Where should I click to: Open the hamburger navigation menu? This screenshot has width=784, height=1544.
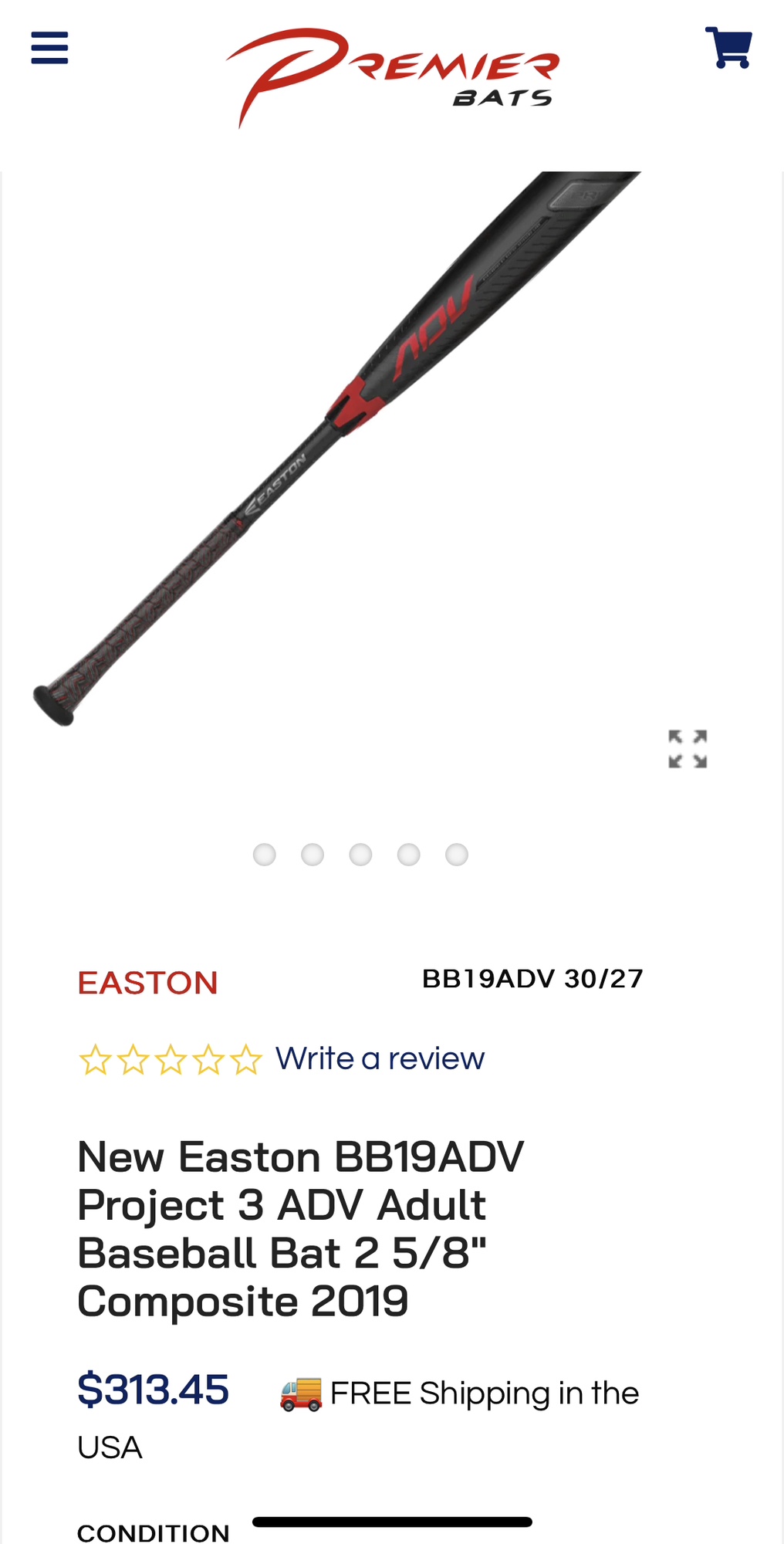49,47
